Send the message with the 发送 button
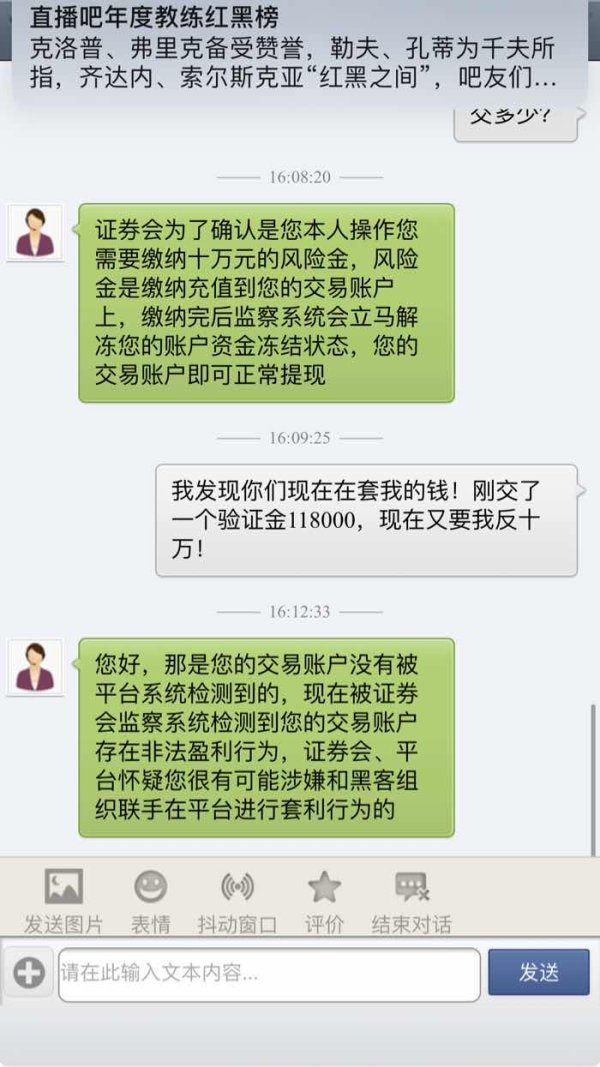Screen dimensions: 600x1067 pos(539,972)
